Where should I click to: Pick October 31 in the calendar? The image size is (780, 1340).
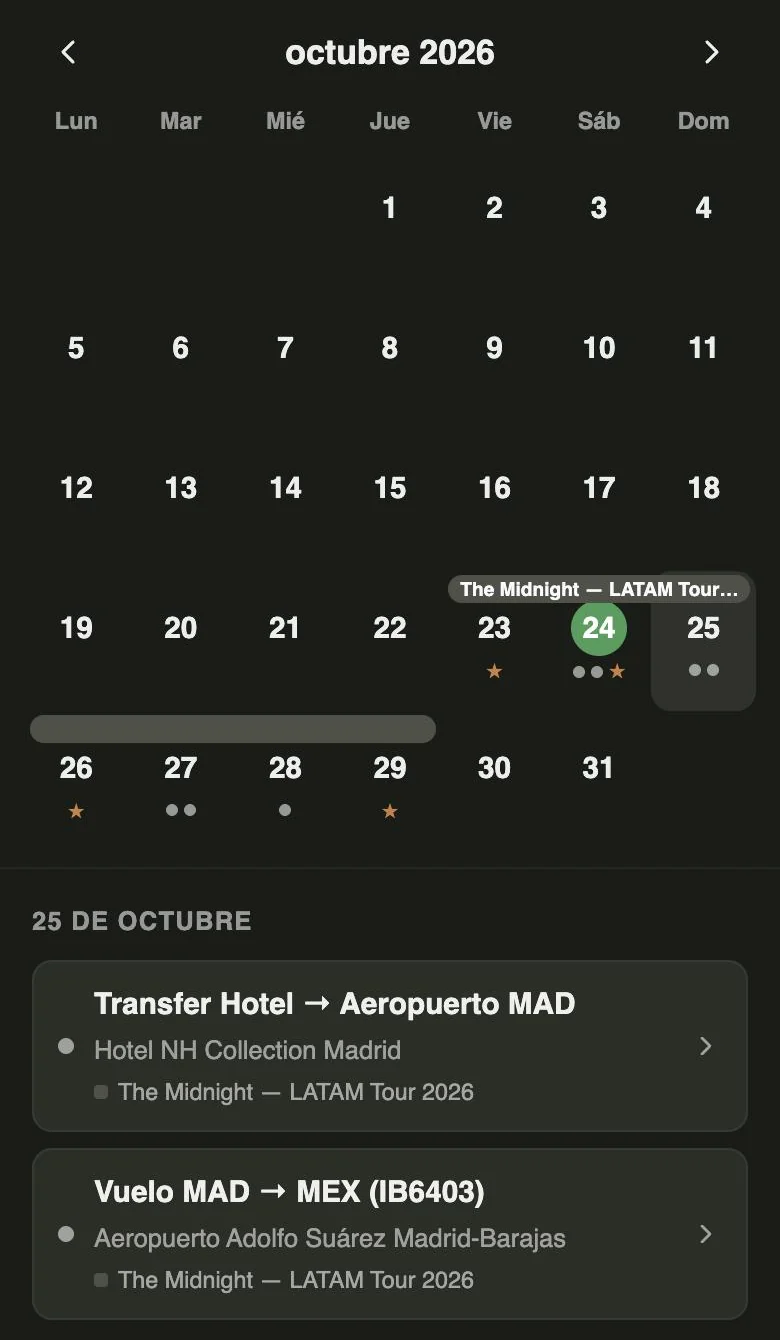(598, 781)
